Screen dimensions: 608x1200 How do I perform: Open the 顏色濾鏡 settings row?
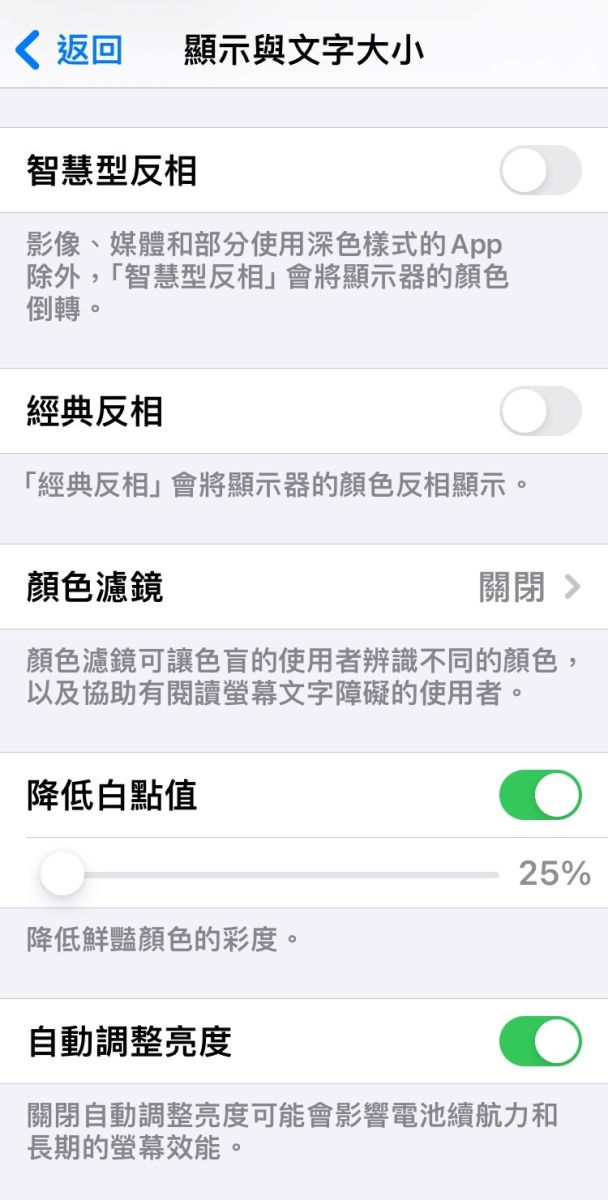pos(304,587)
